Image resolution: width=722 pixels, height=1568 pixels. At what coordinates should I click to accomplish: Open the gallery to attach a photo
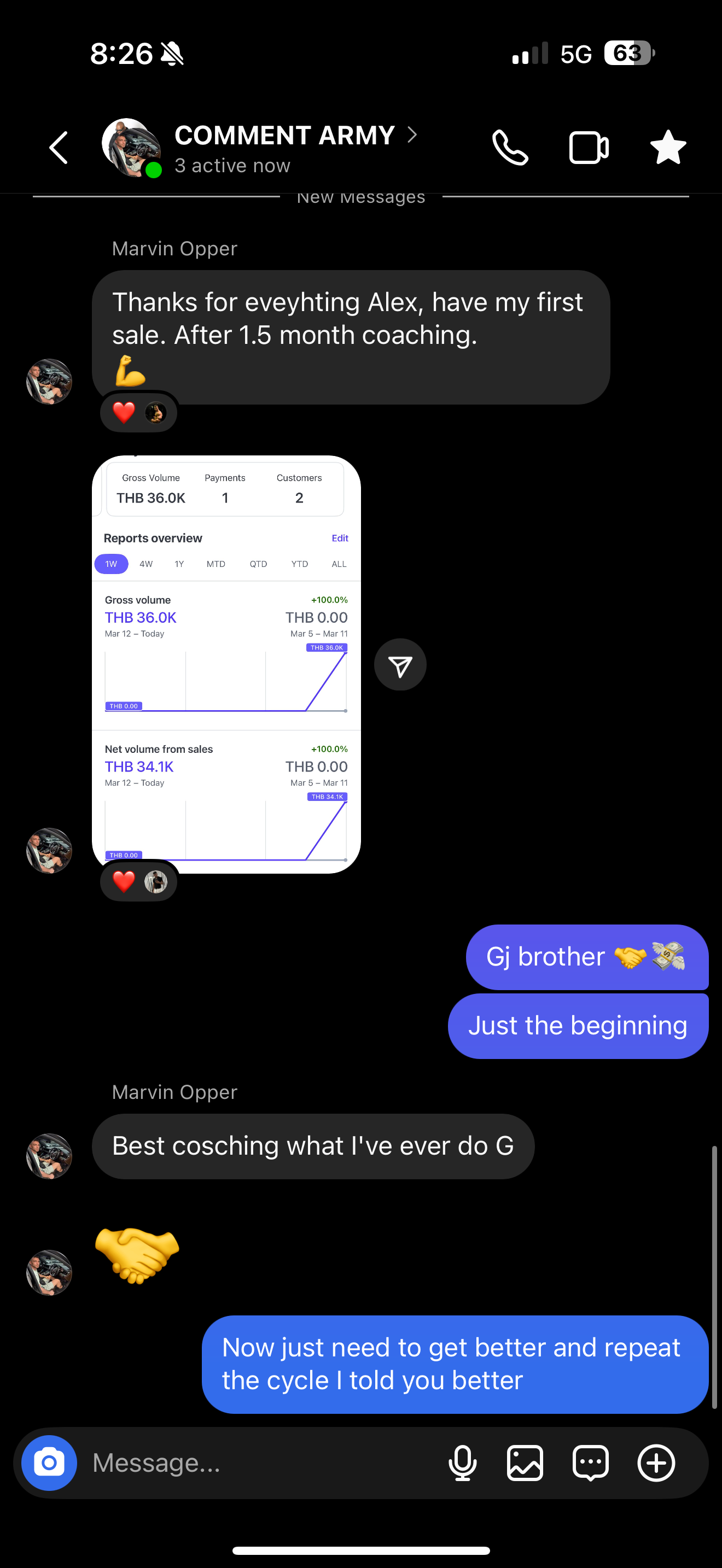tap(525, 1462)
